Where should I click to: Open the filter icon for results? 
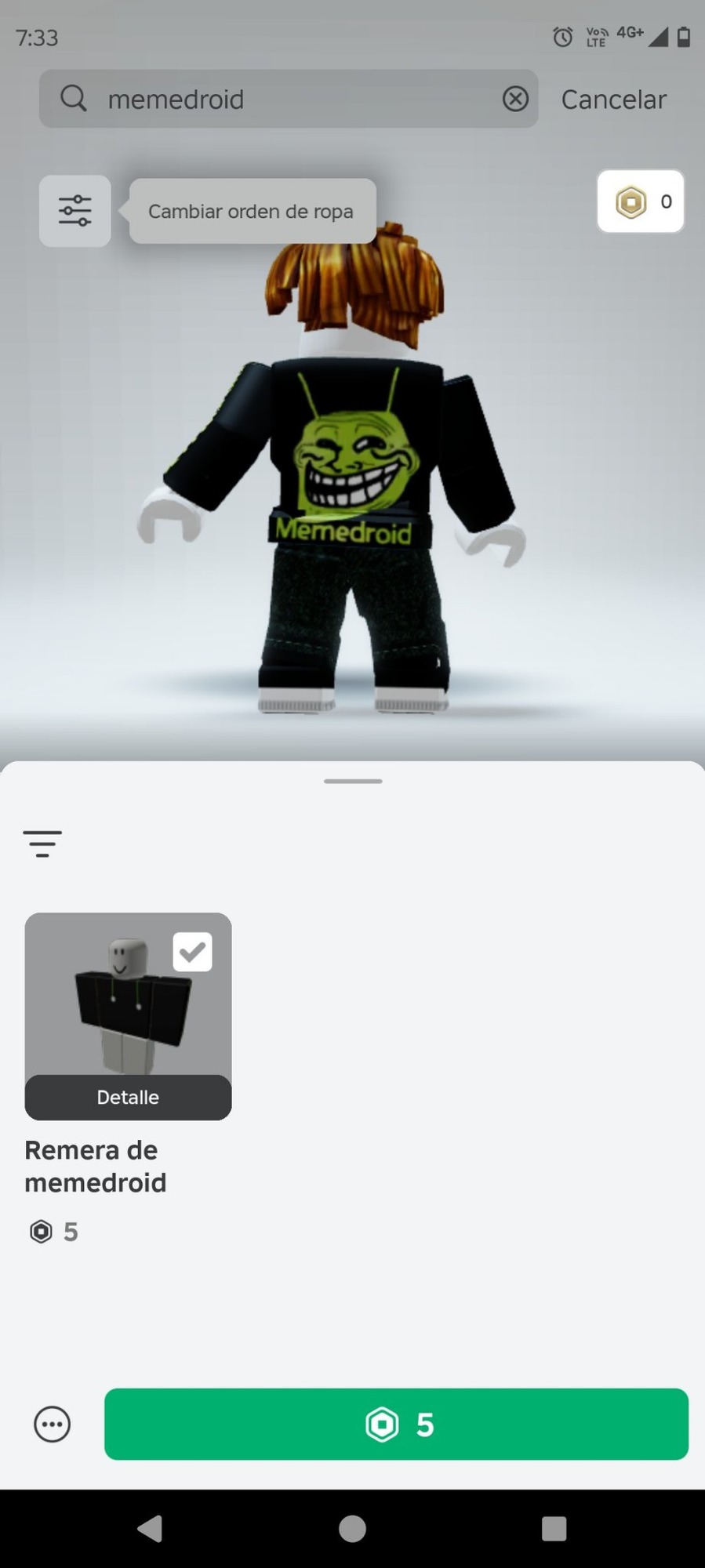pos(42,844)
